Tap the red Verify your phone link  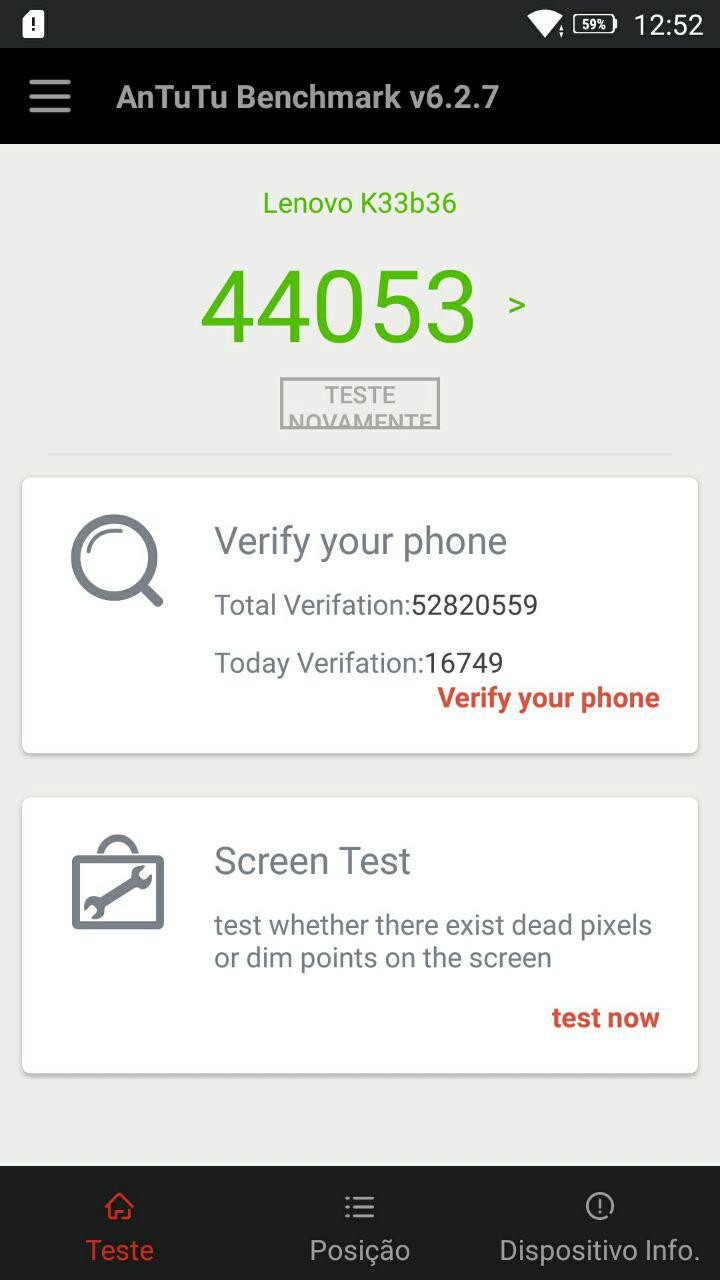click(548, 698)
